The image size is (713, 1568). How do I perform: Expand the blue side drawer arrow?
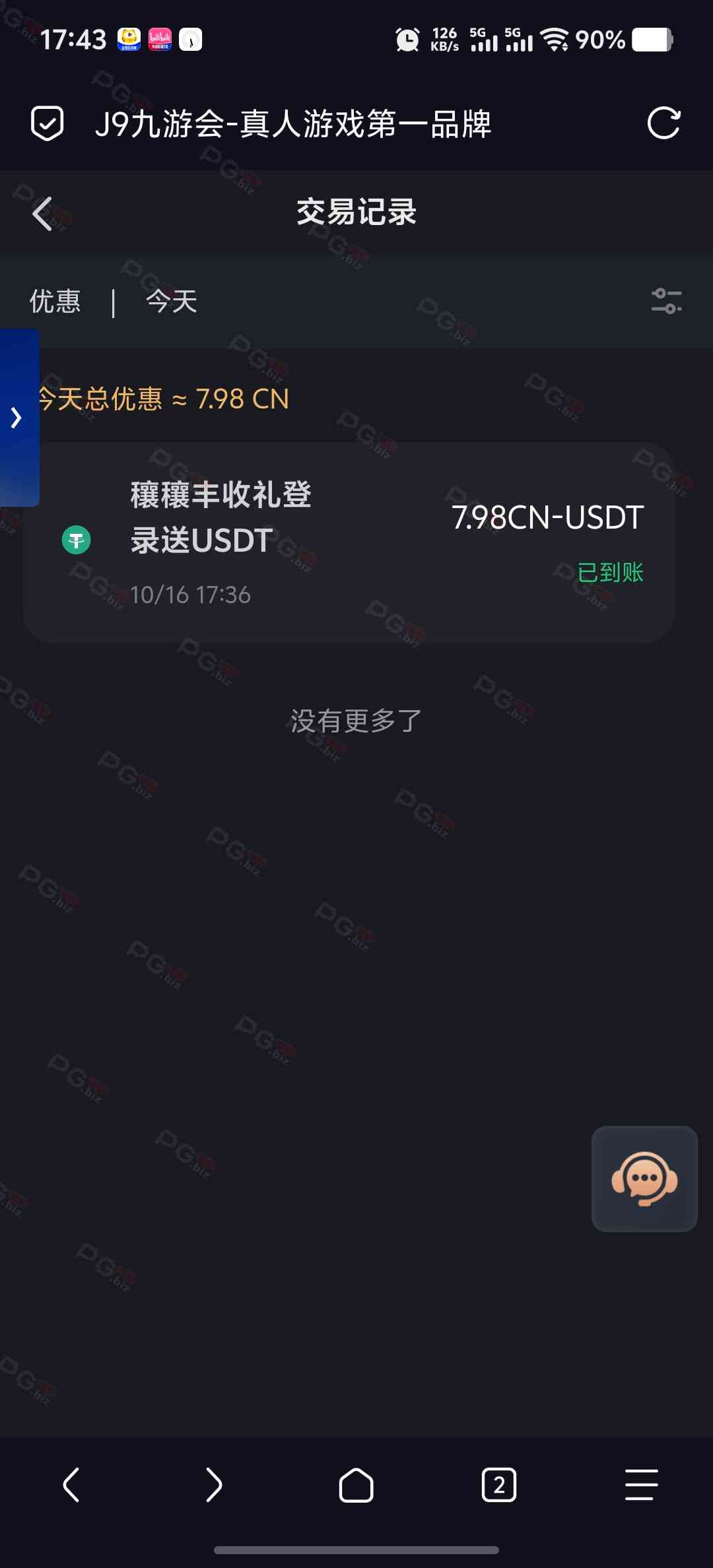(17, 417)
